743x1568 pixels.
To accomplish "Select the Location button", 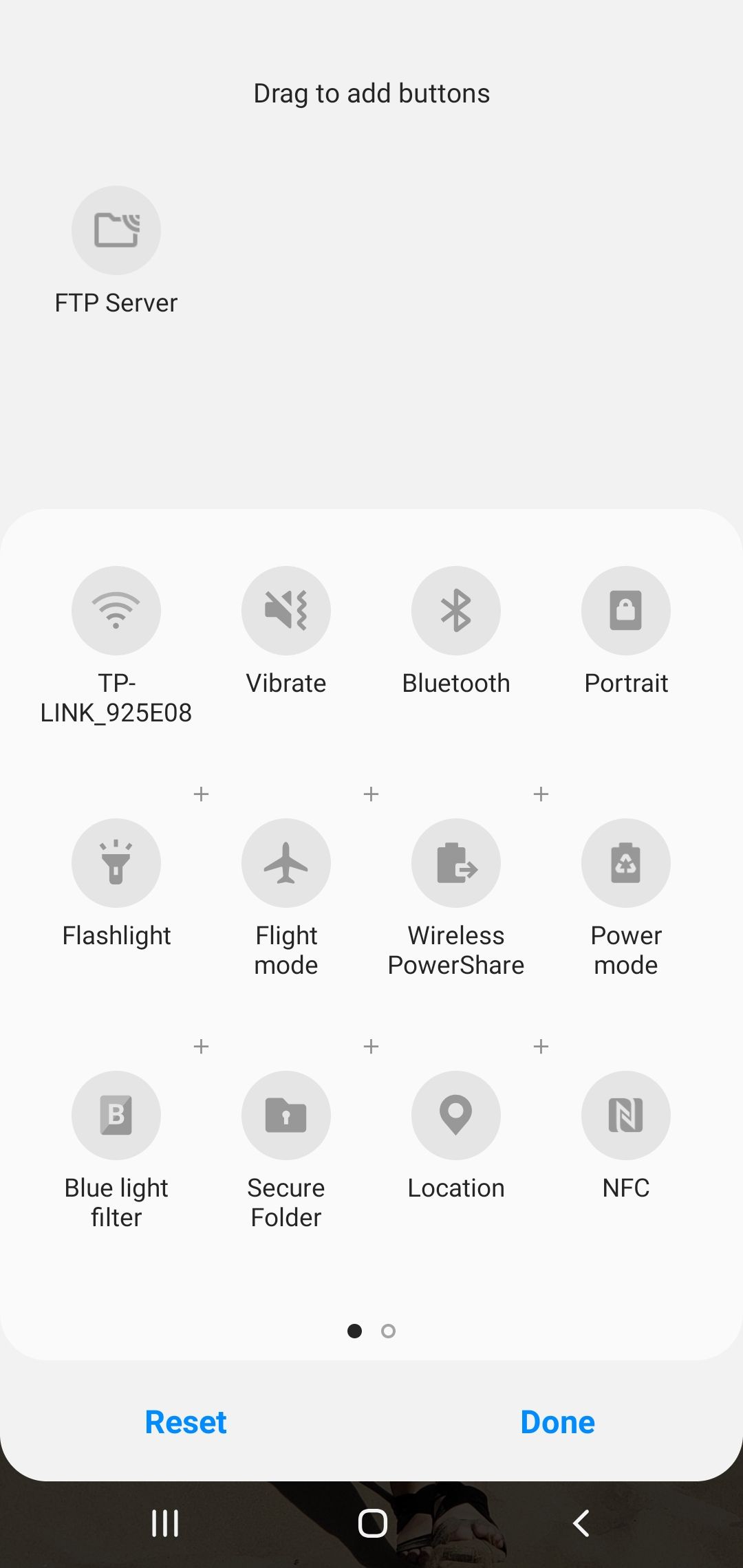I will (x=456, y=1115).
